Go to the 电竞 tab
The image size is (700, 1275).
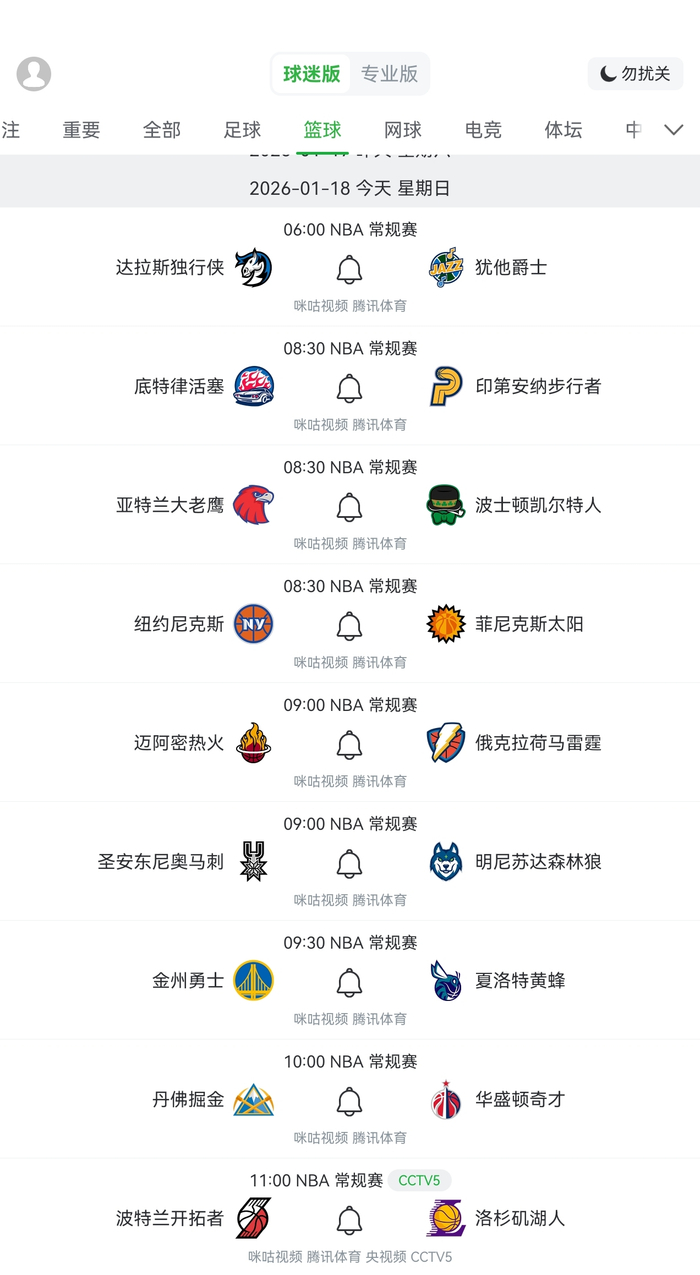(x=483, y=130)
